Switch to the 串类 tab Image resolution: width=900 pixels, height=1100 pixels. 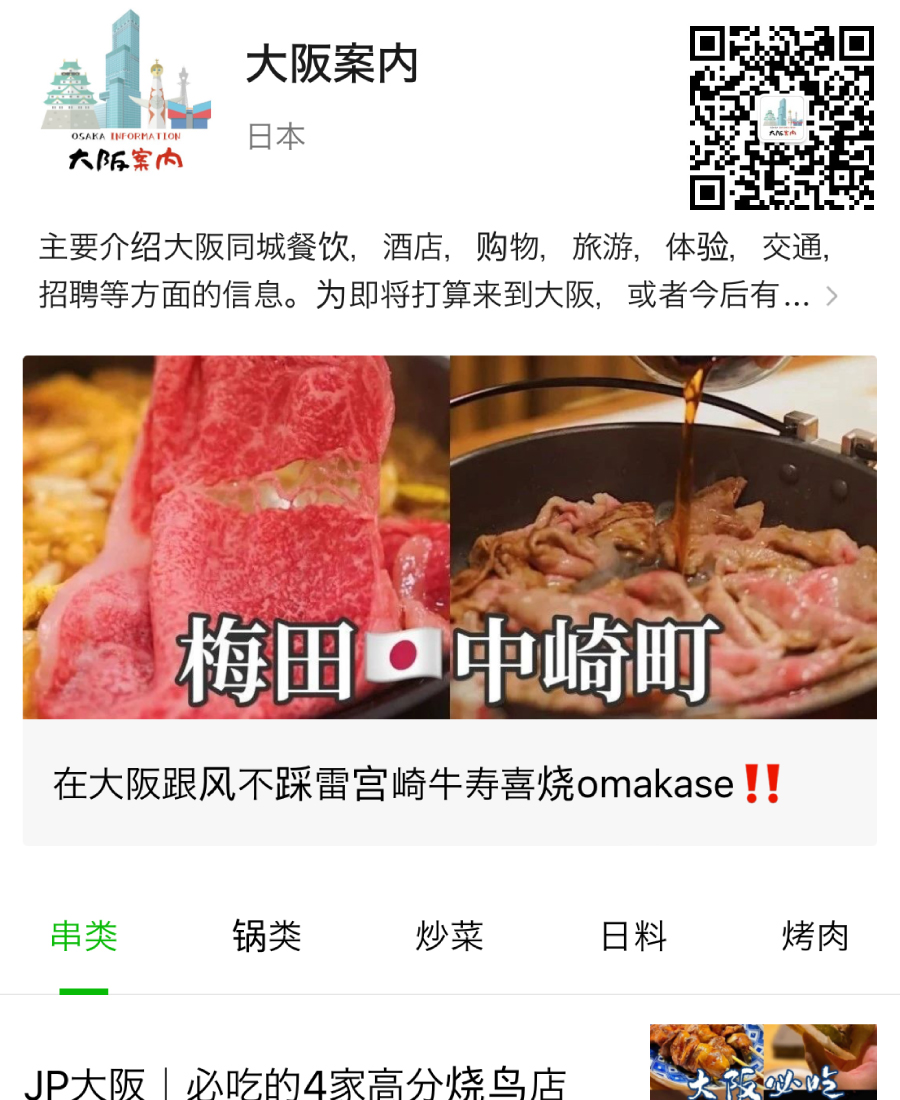click(84, 937)
